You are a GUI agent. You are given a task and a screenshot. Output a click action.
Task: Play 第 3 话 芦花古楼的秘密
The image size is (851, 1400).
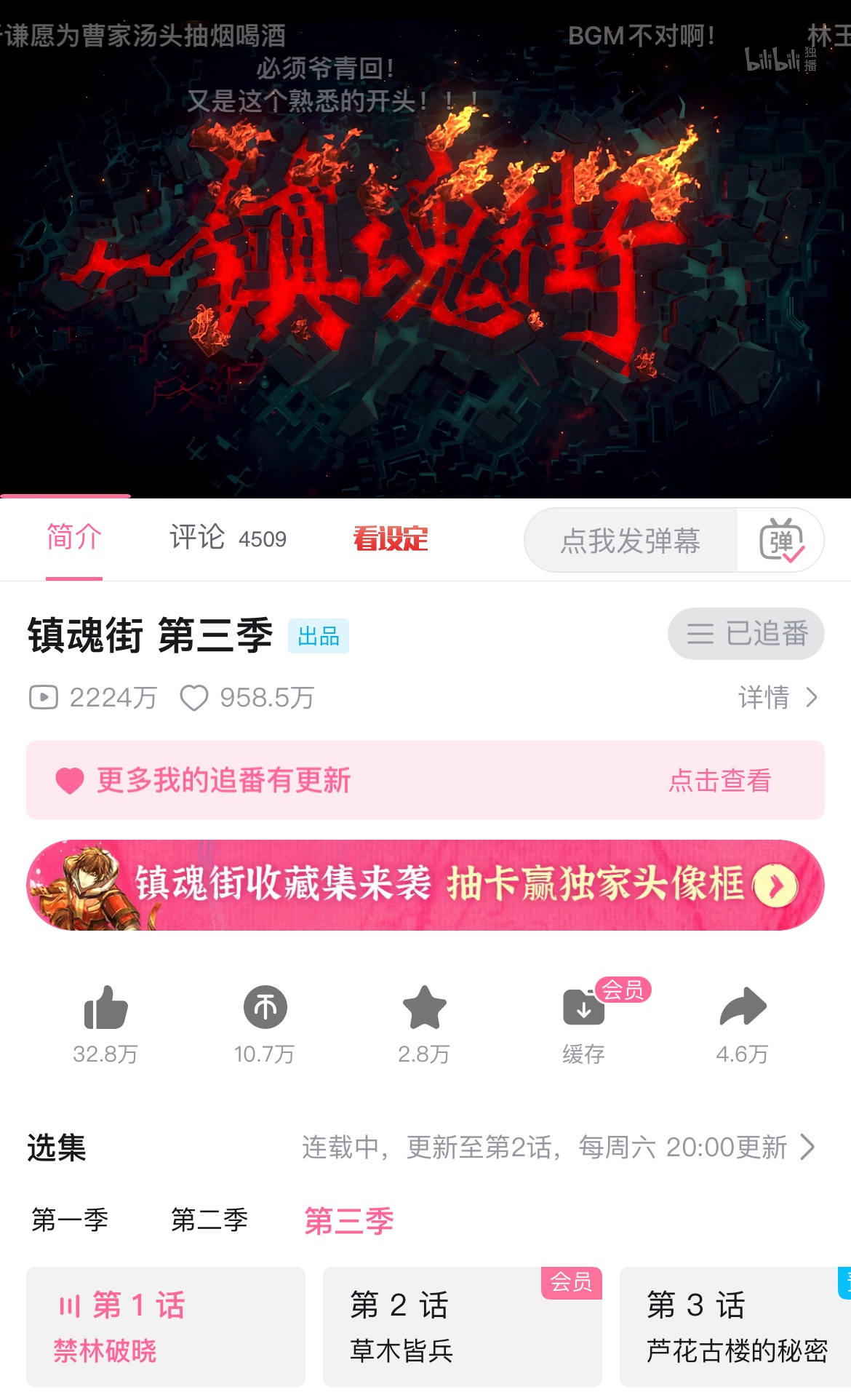(736, 1327)
